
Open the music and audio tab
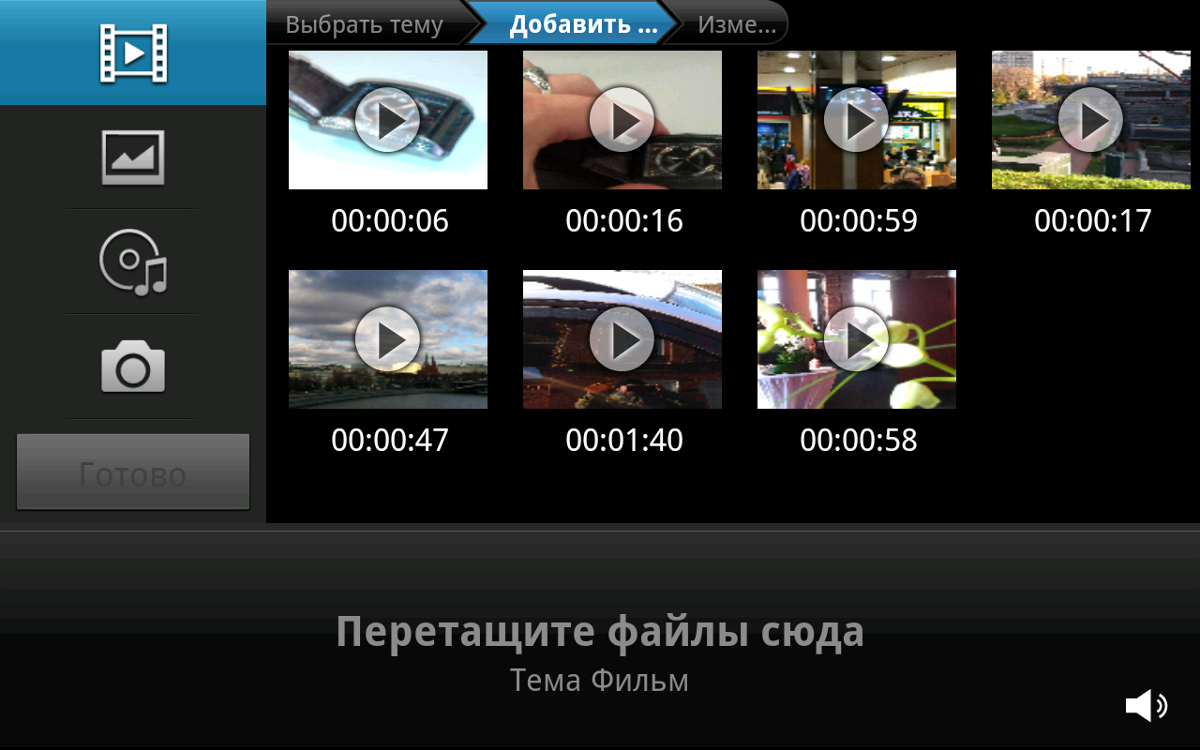tap(133, 262)
